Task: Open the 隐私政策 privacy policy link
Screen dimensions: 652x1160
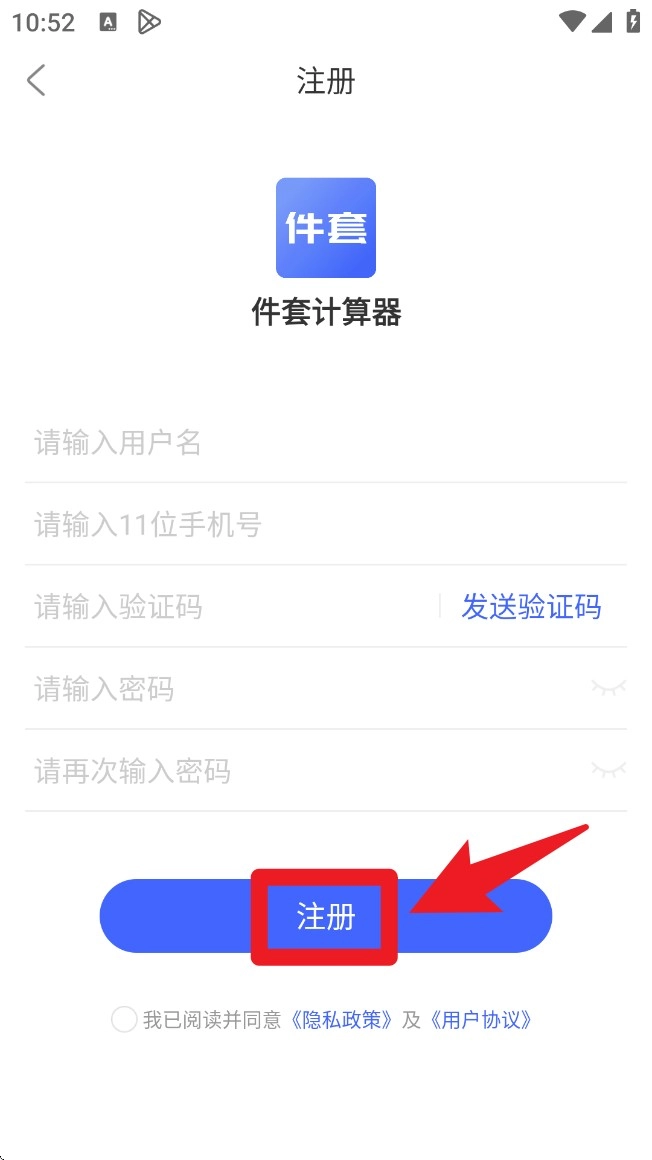Action: pyautogui.click(x=342, y=1020)
